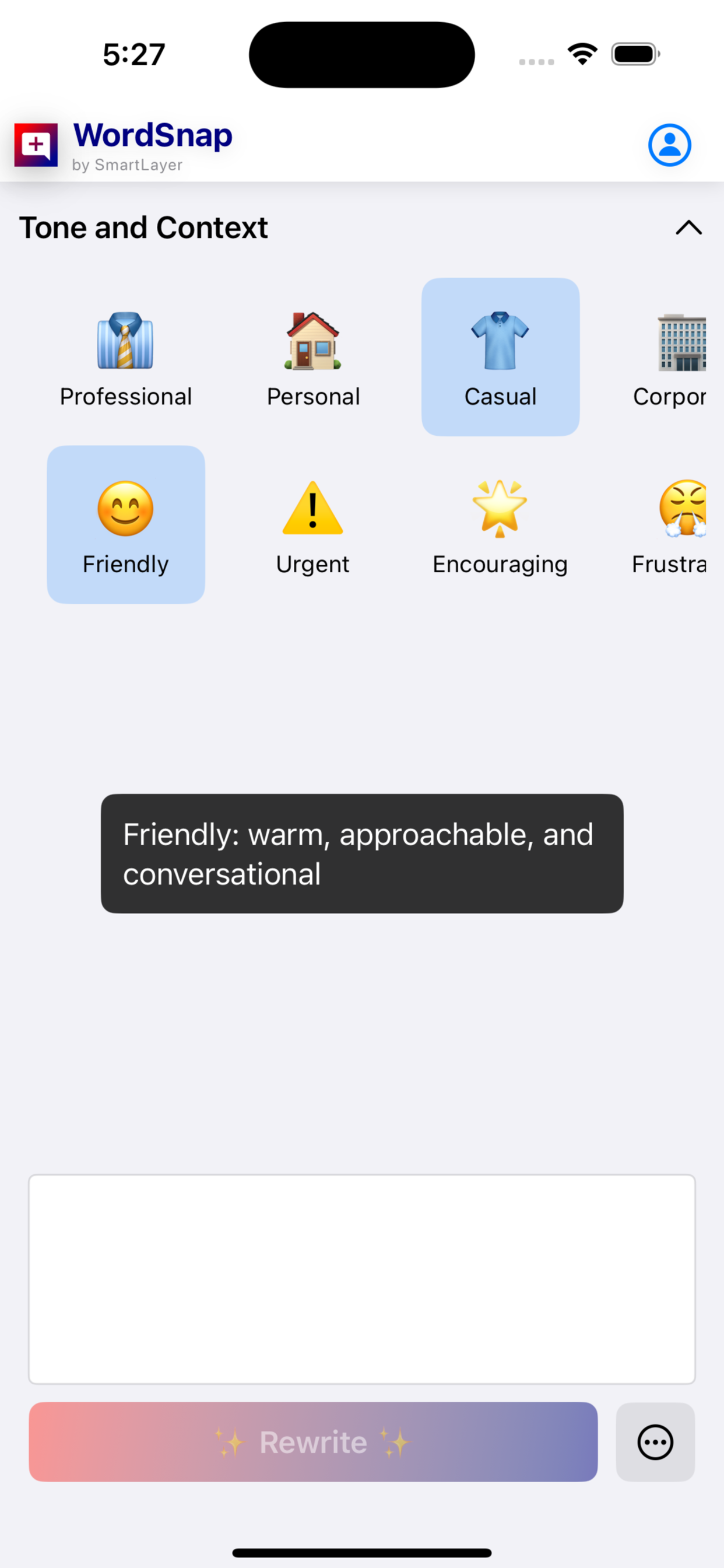Choose the Encouraging tone
Screen dimensions: 724x1568
click(x=500, y=524)
